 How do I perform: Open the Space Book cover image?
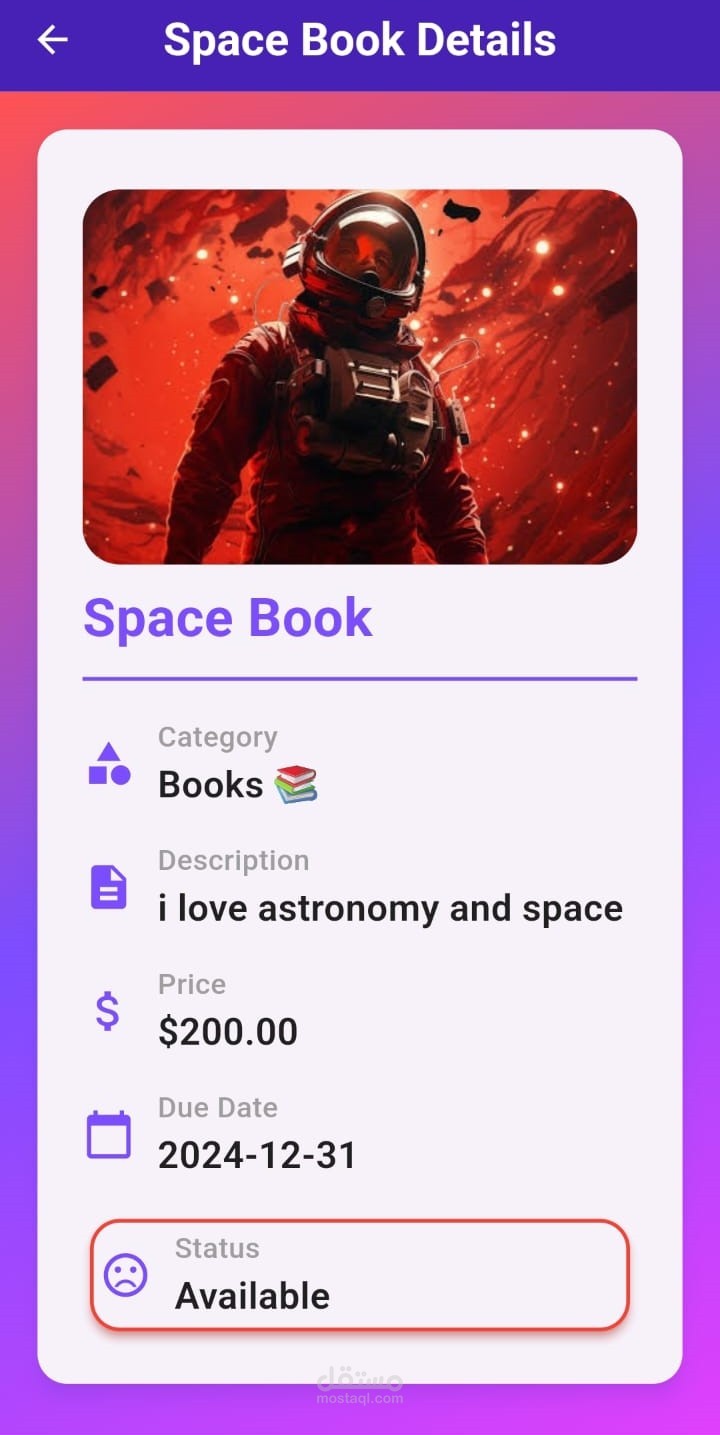360,377
